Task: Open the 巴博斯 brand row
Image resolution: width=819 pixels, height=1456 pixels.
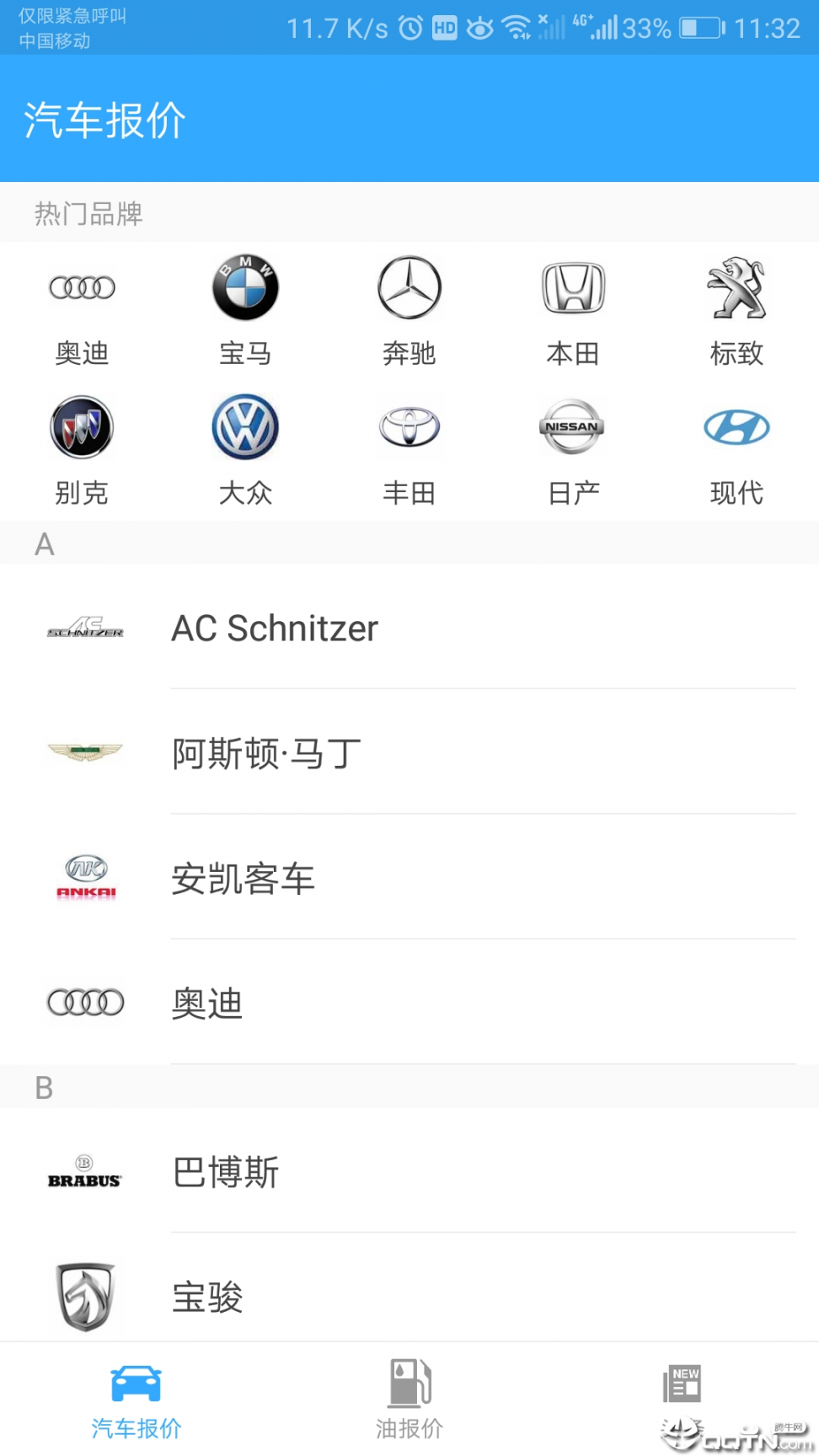Action: 409,1171
